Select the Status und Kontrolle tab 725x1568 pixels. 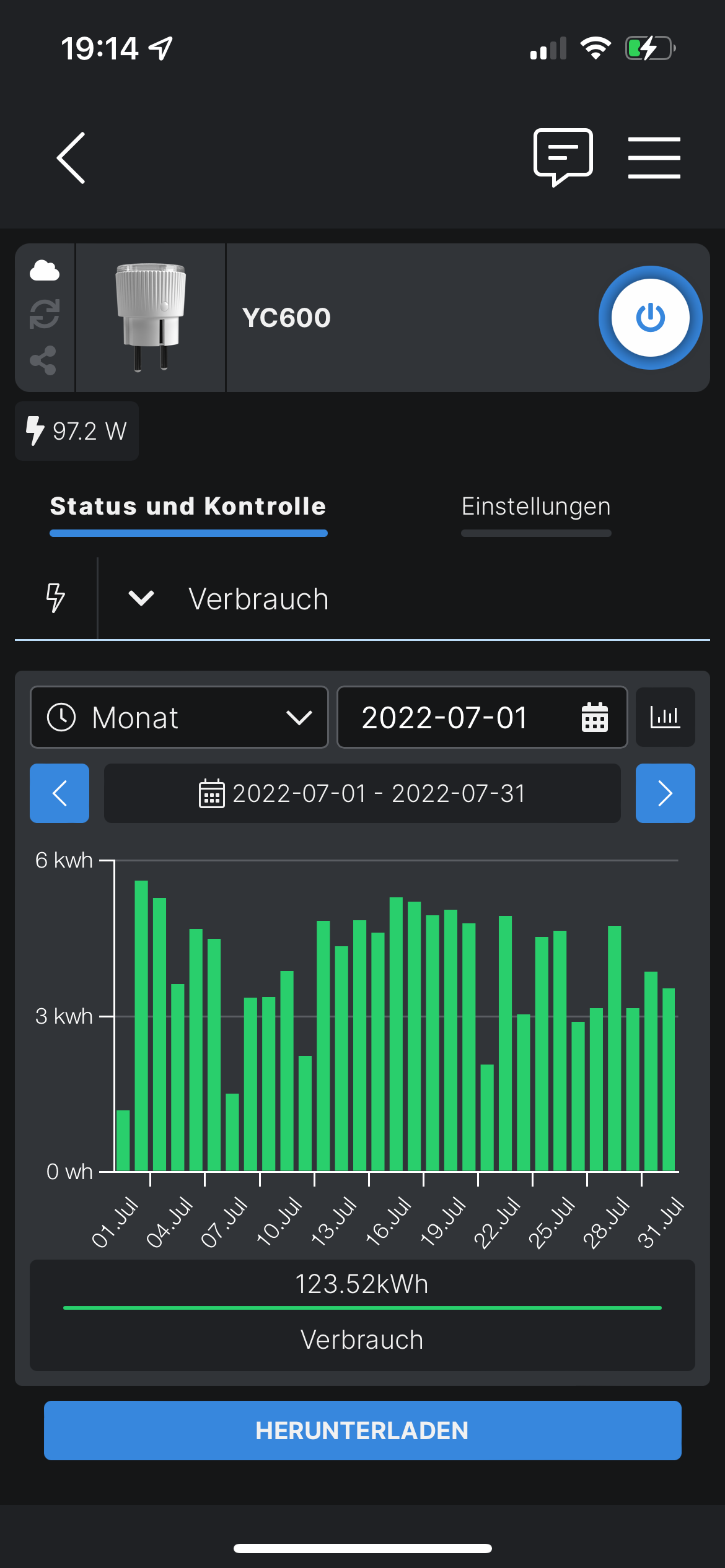pyautogui.click(x=188, y=507)
